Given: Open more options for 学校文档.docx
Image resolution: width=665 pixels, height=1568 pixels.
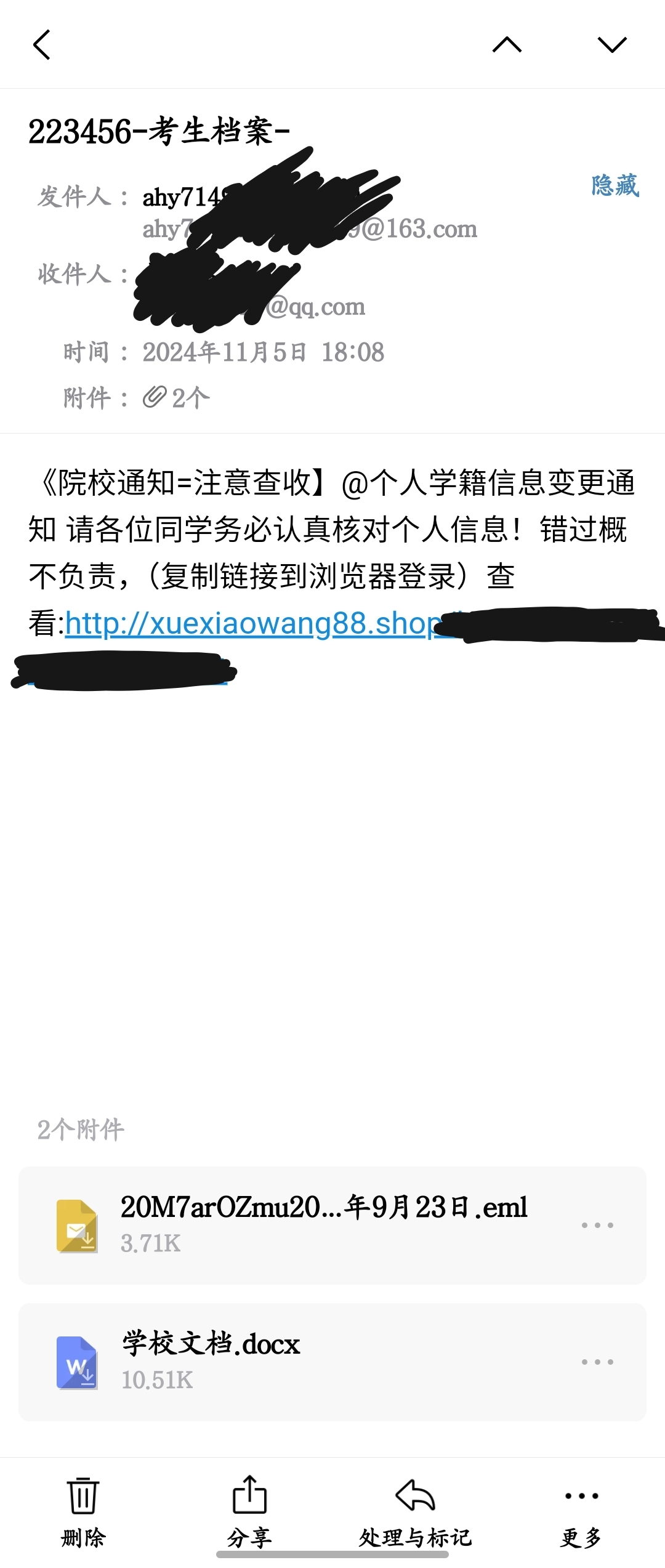Looking at the screenshot, I should (597, 1362).
